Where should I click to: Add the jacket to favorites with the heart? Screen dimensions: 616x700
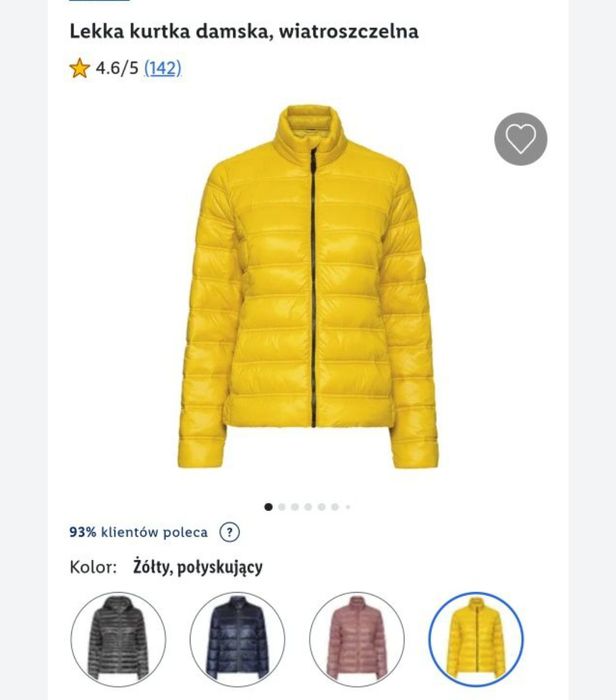[x=520, y=139]
